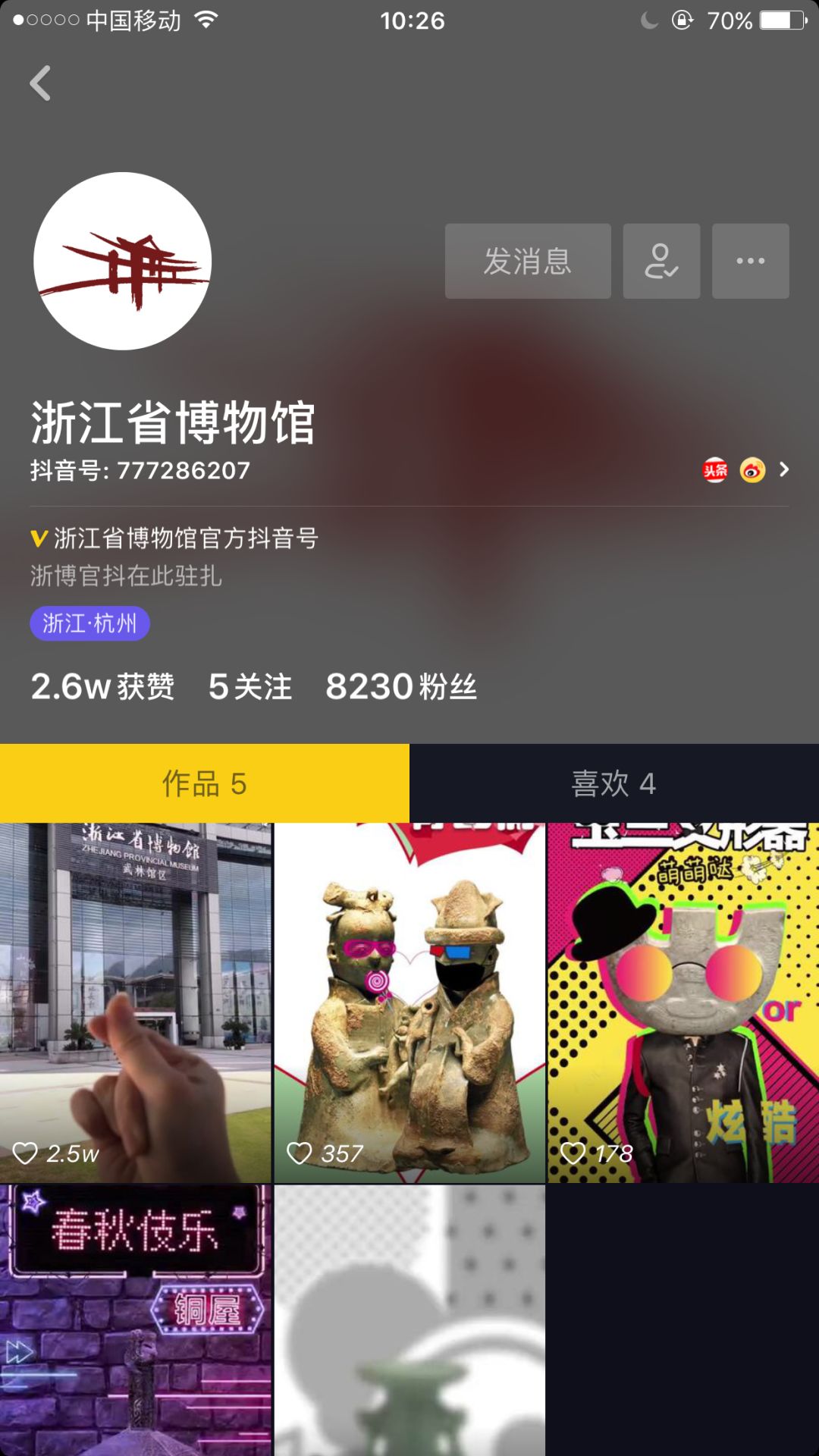Viewport: 819px width, 1456px height.
Task: Open the Weibo icon next to 抖音号
Action: click(x=753, y=470)
